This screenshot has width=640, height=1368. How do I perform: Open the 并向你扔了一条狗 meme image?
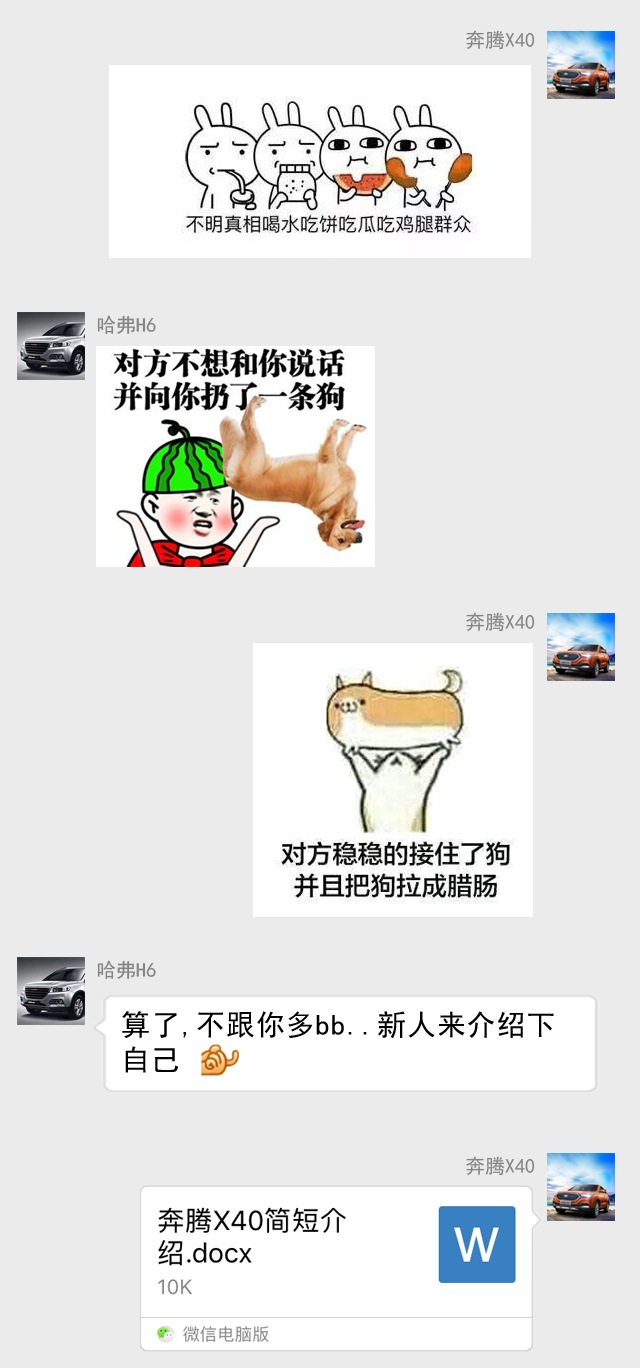[235, 456]
